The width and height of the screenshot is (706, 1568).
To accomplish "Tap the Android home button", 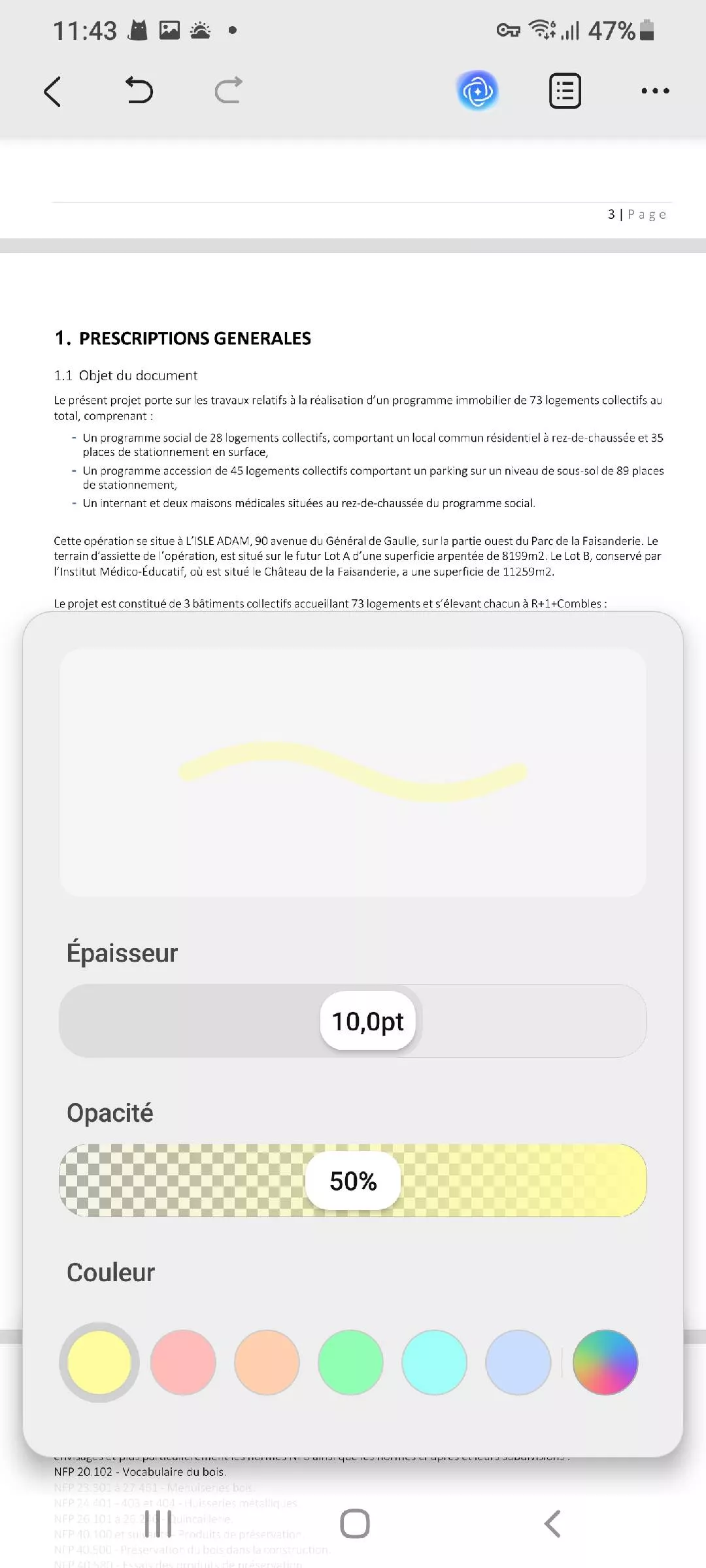I will 353,1522.
